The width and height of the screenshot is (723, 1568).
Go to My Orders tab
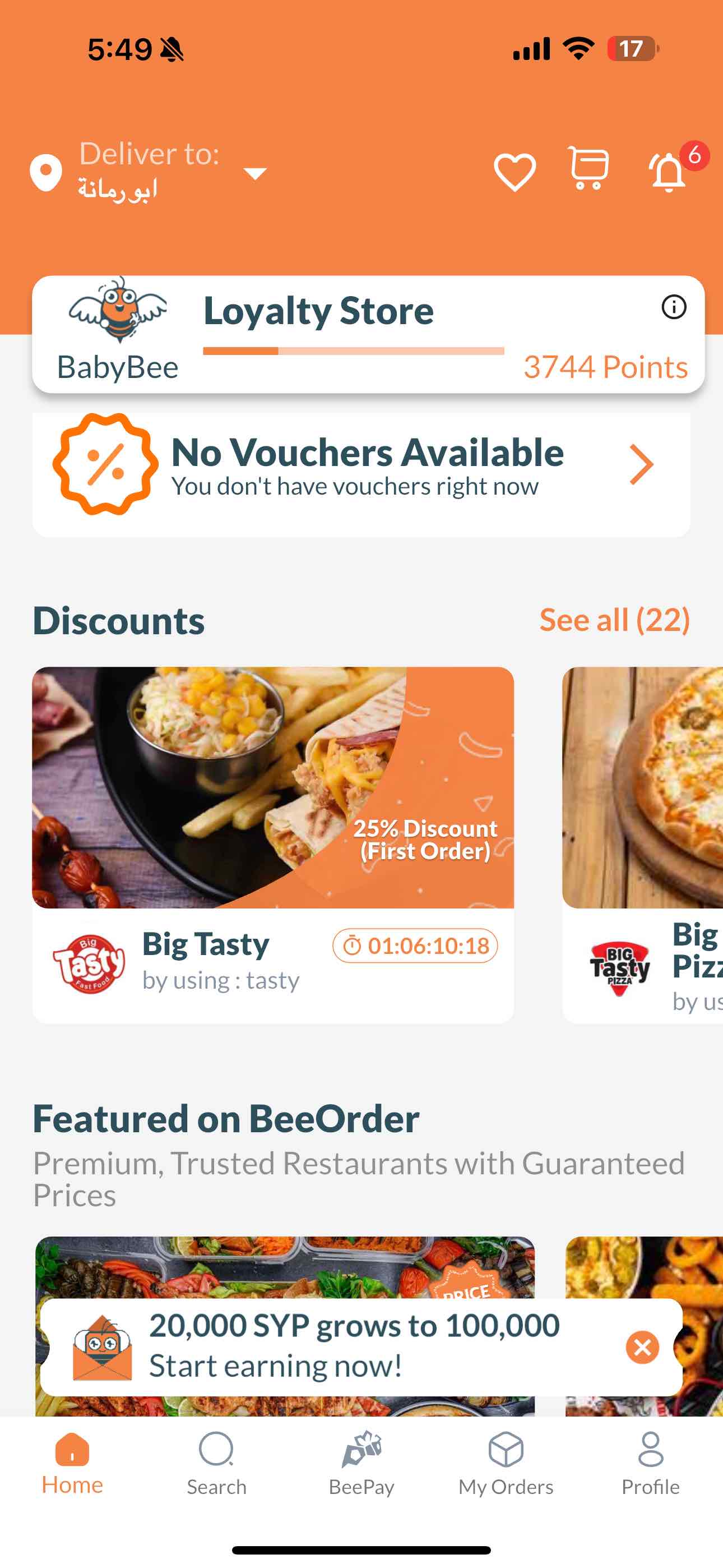506,1463
